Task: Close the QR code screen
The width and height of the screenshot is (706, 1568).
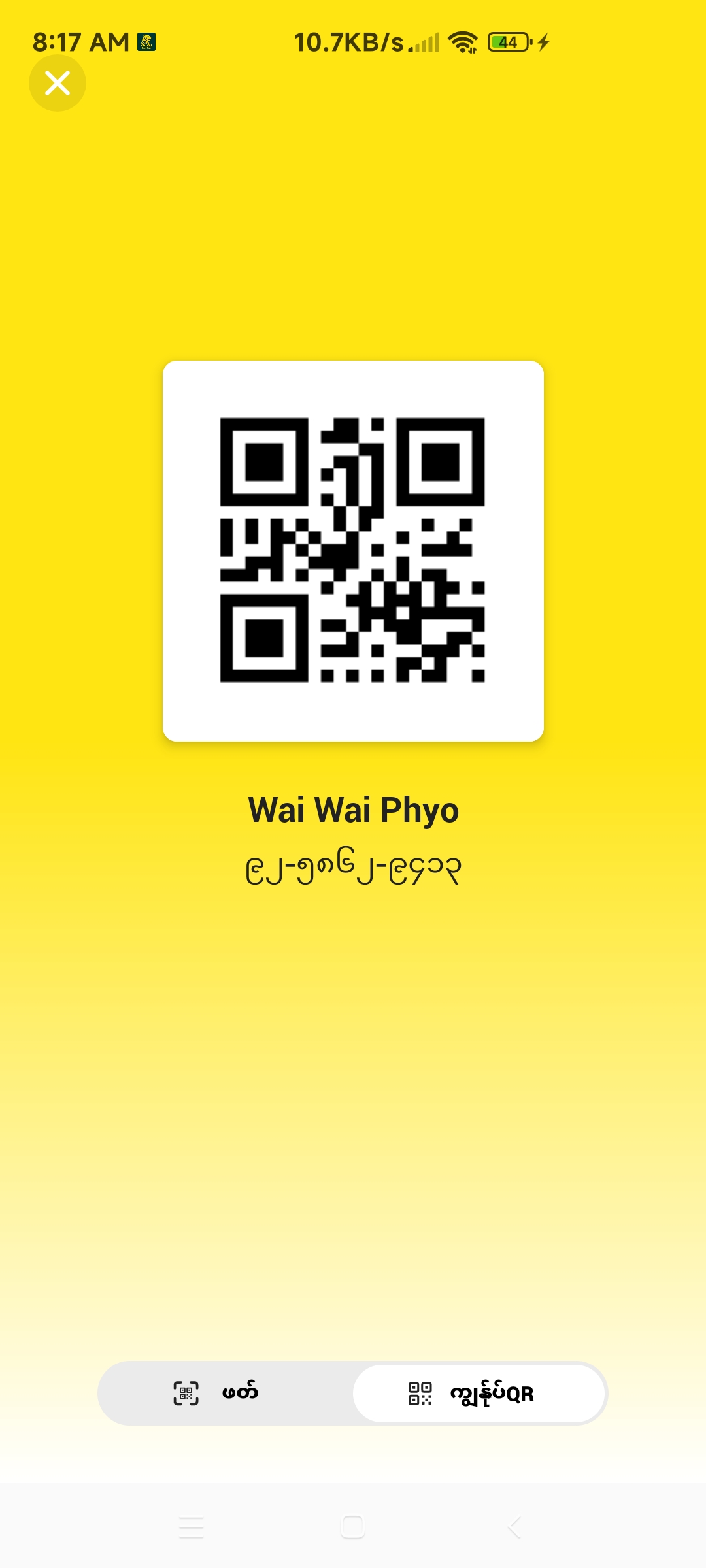Action: point(58,83)
